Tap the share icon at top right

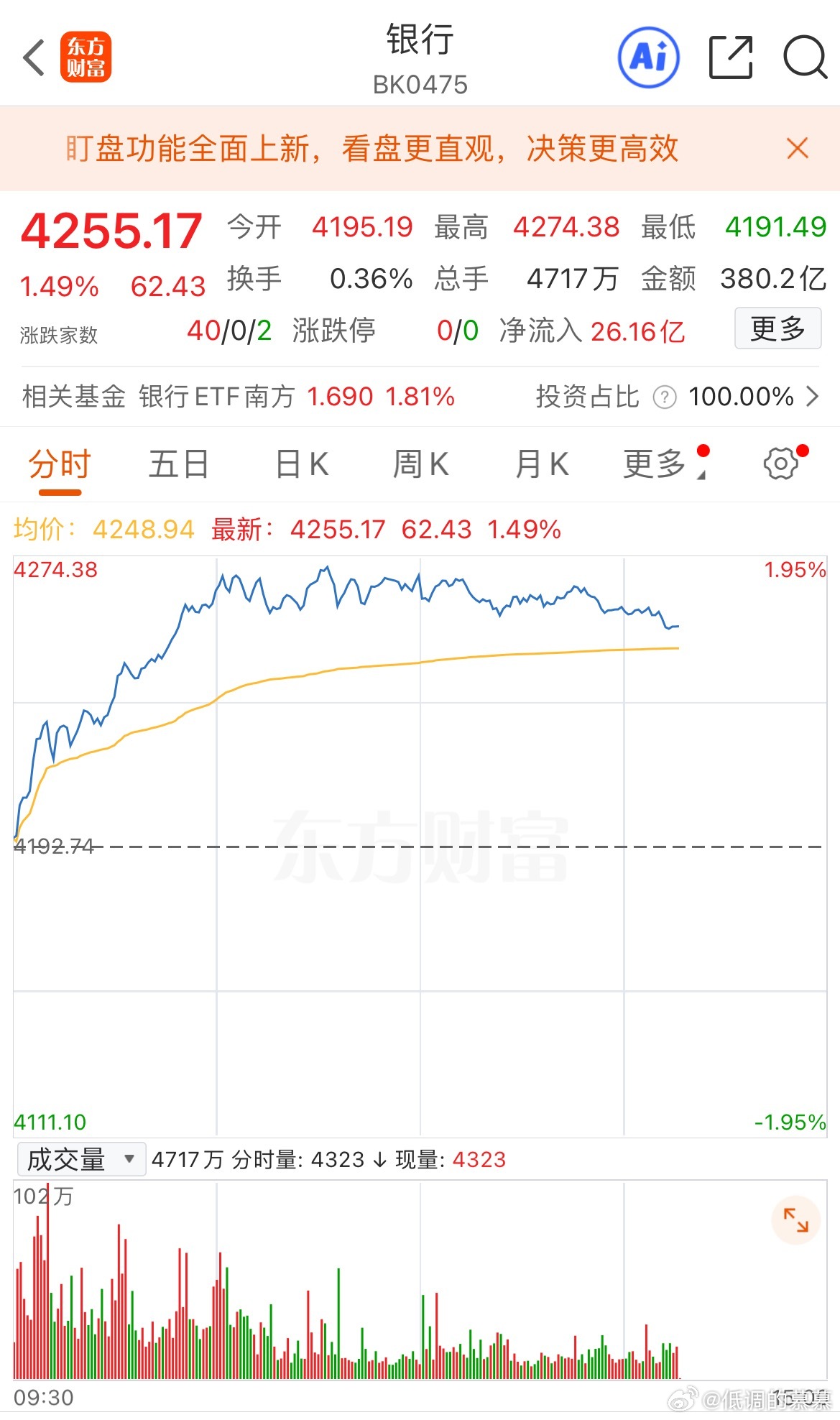pyautogui.click(x=731, y=57)
